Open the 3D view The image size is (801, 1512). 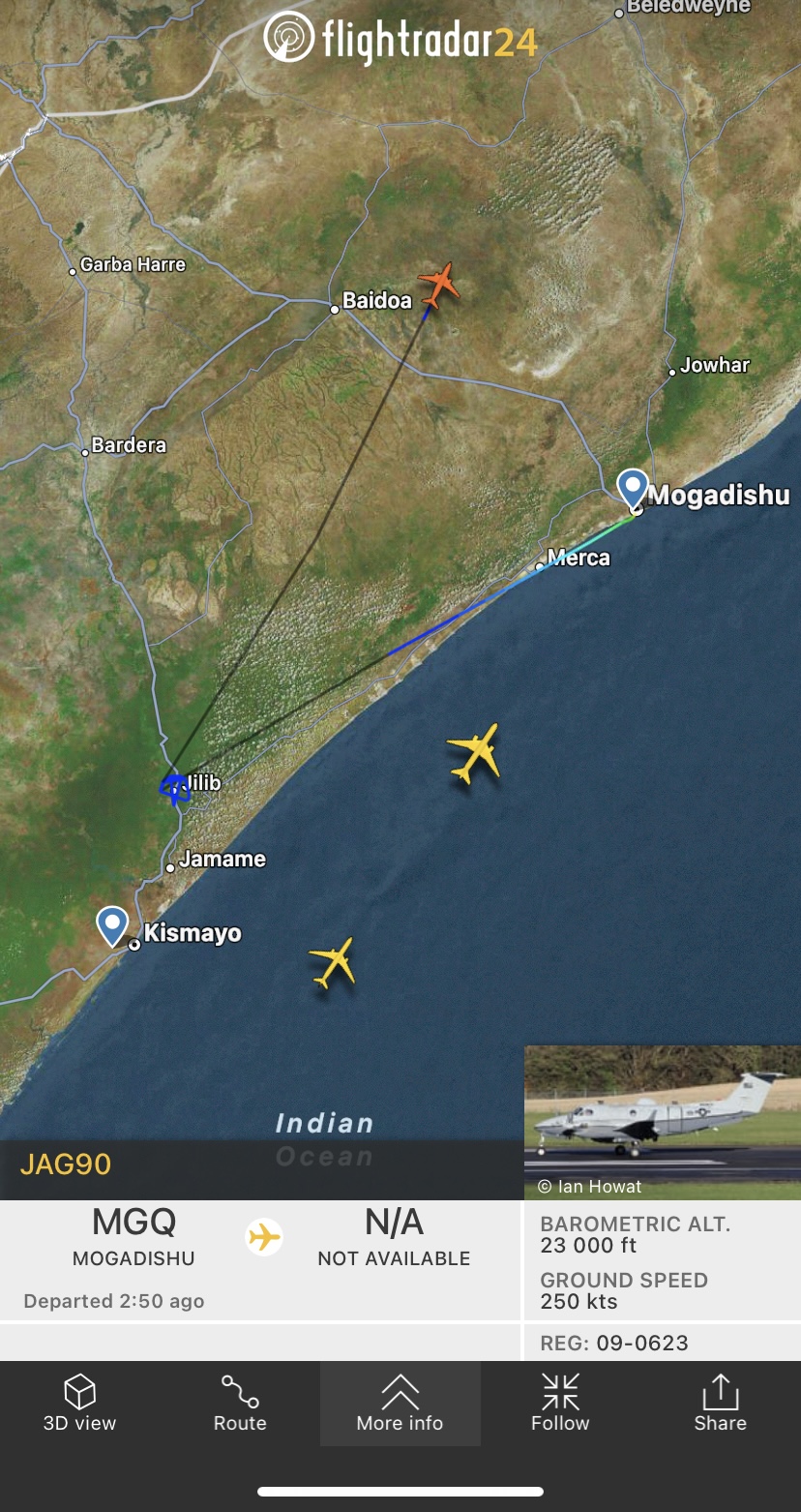click(79, 1403)
